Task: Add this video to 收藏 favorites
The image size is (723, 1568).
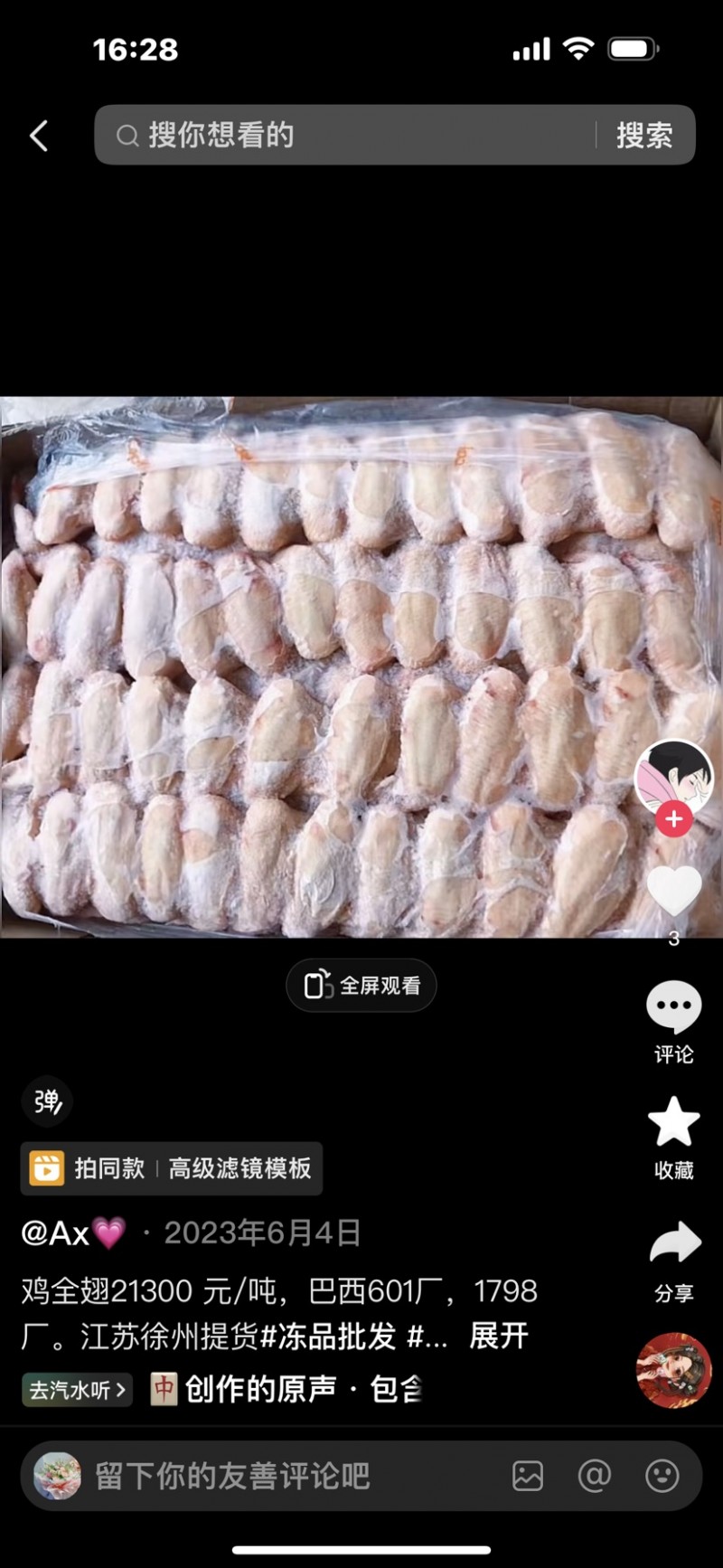Action: [674, 1136]
